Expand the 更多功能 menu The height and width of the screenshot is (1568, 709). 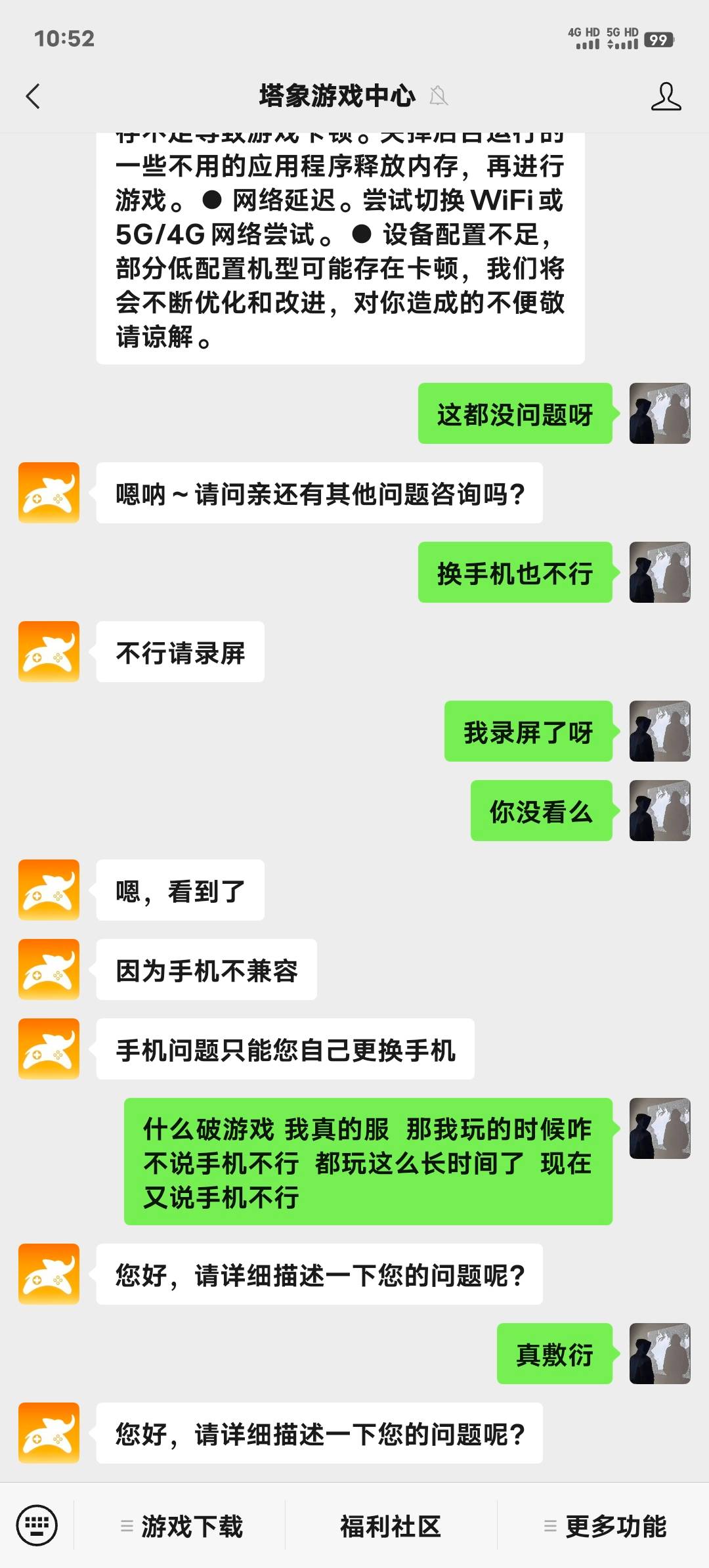[605, 1526]
